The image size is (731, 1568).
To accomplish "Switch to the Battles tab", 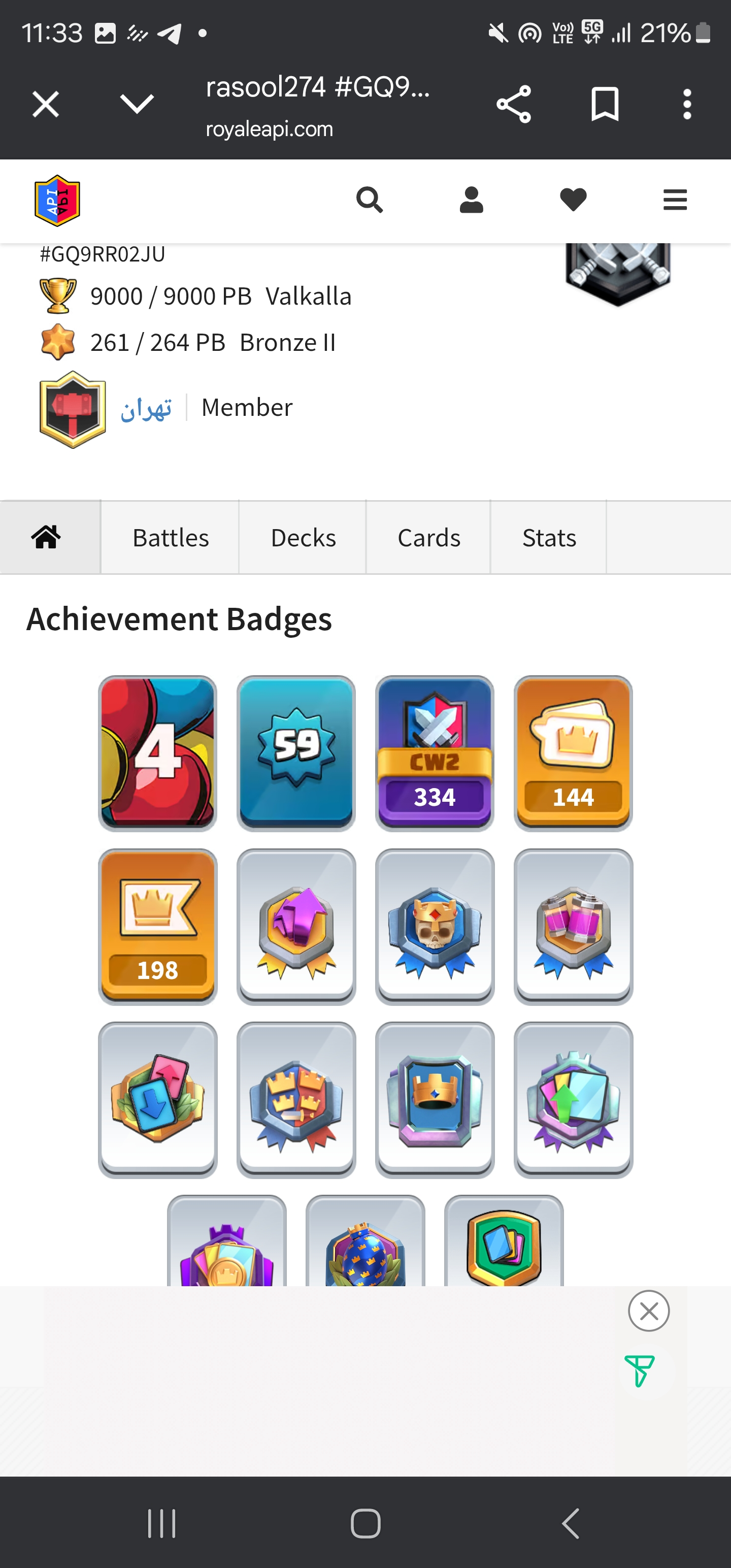I will [x=171, y=538].
